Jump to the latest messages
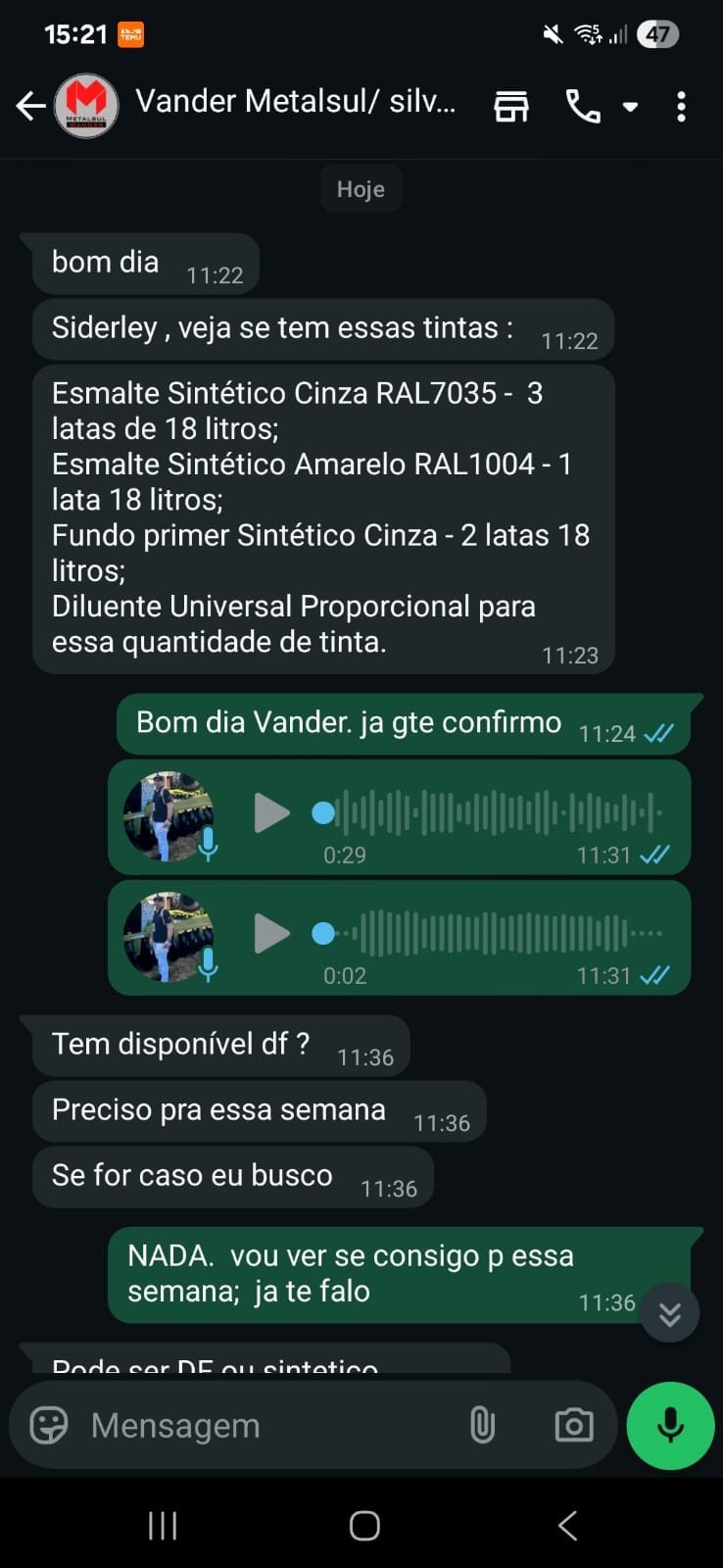This screenshot has height=1568, width=723. pyautogui.click(x=670, y=1313)
